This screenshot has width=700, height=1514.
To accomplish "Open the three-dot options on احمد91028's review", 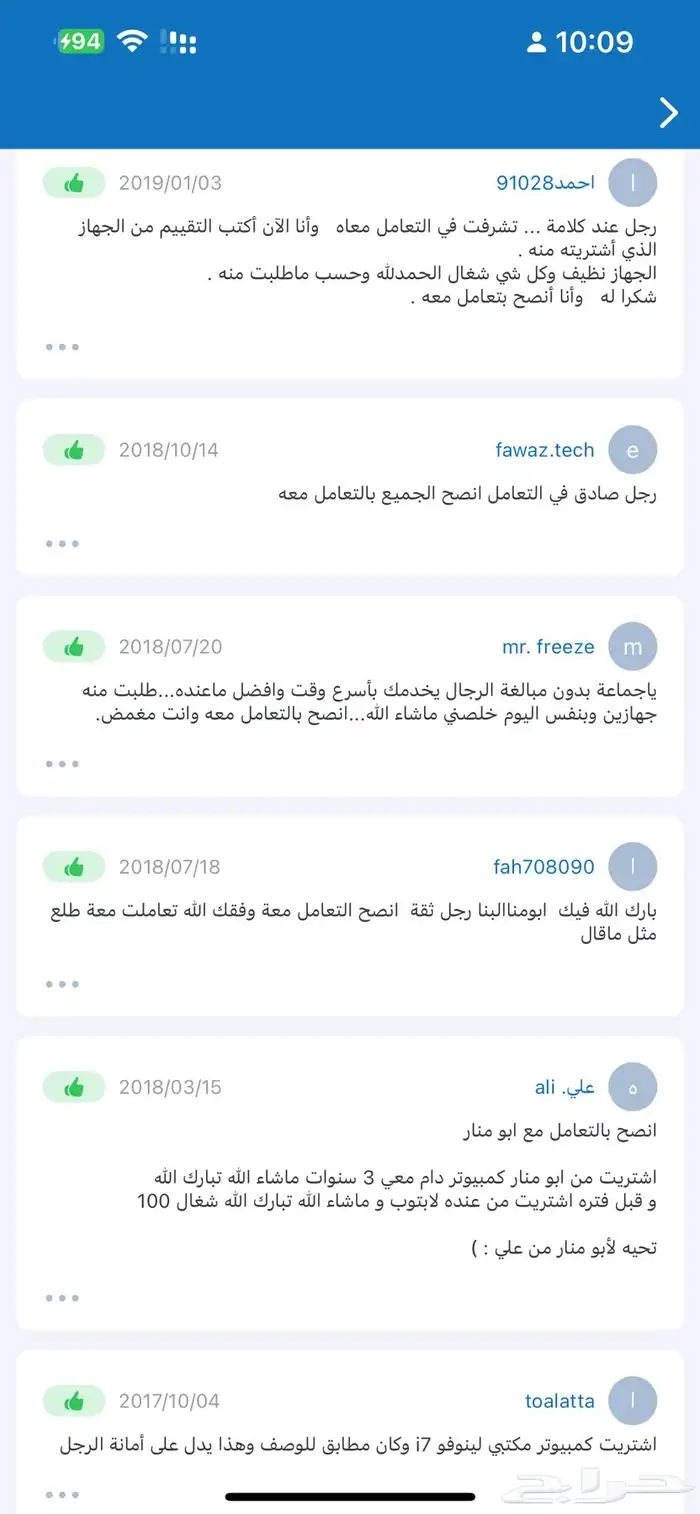I will click(62, 347).
